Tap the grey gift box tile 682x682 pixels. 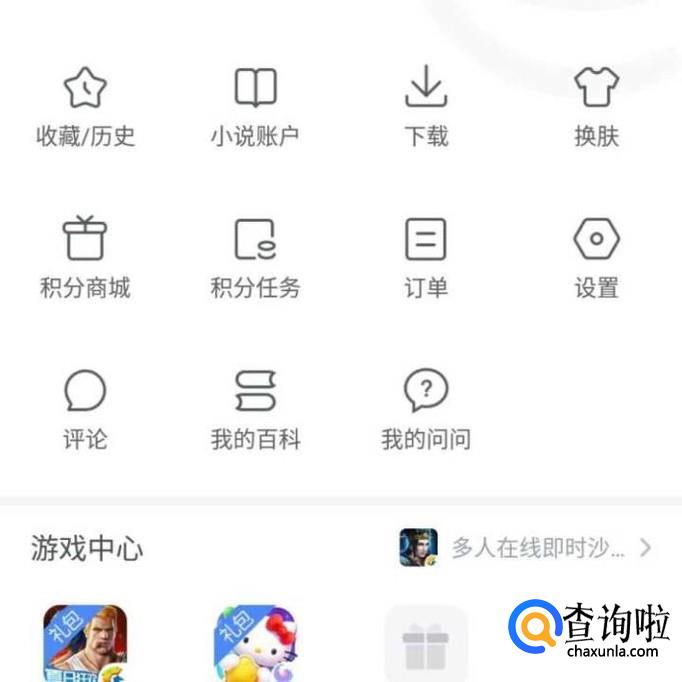pos(426,645)
